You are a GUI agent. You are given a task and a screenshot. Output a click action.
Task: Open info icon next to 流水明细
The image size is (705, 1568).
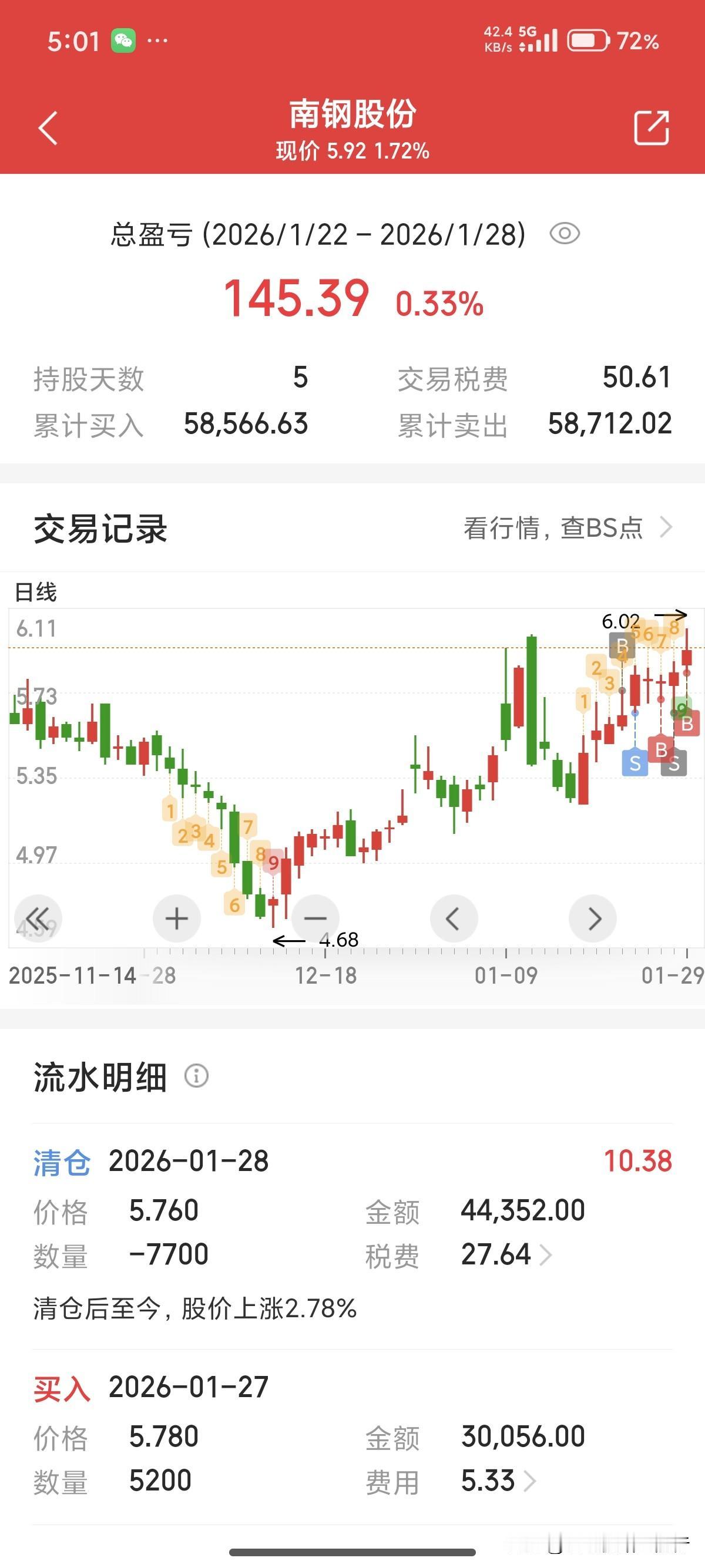(x=196, y=1076)
